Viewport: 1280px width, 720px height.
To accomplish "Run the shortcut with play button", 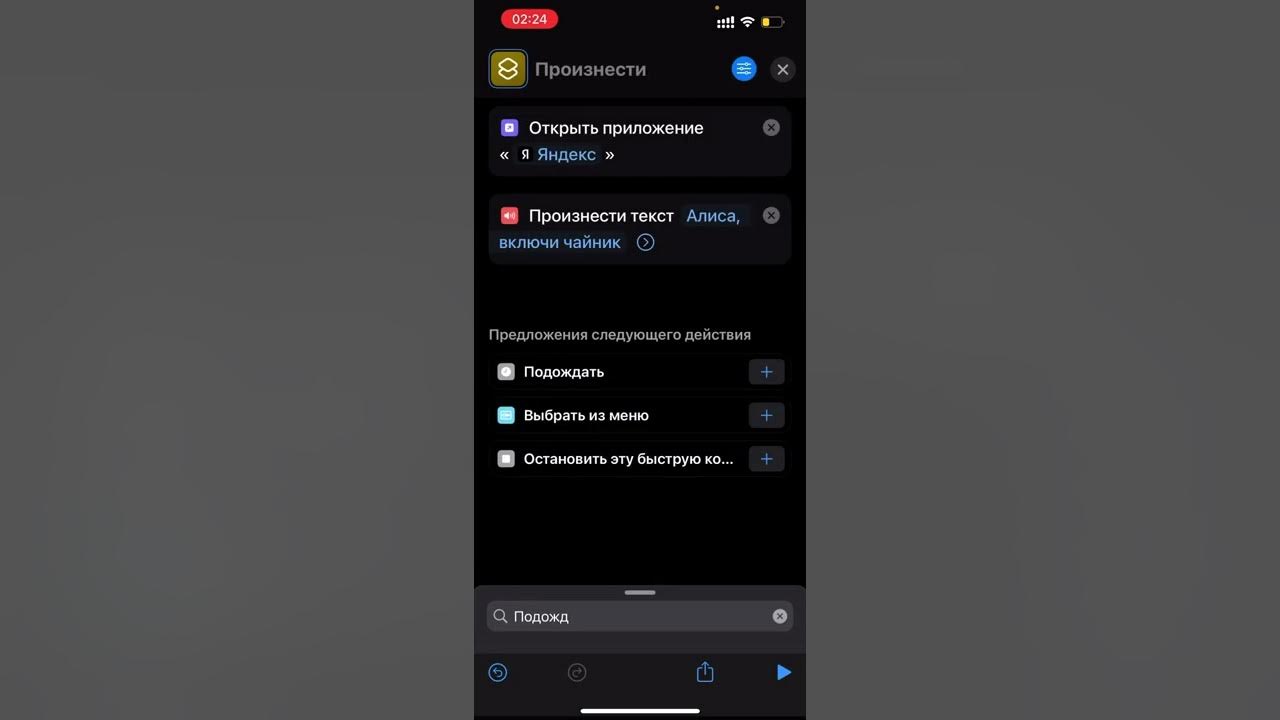I will click(784, 673).
